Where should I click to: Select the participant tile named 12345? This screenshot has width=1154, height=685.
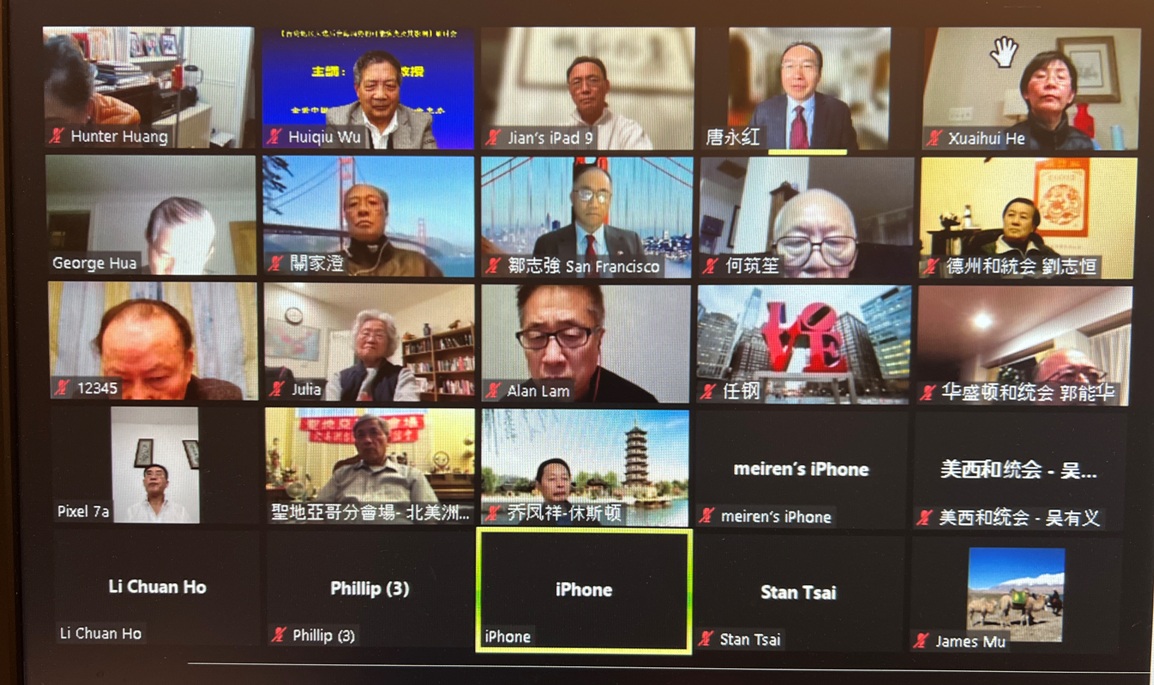click(152, 340)
